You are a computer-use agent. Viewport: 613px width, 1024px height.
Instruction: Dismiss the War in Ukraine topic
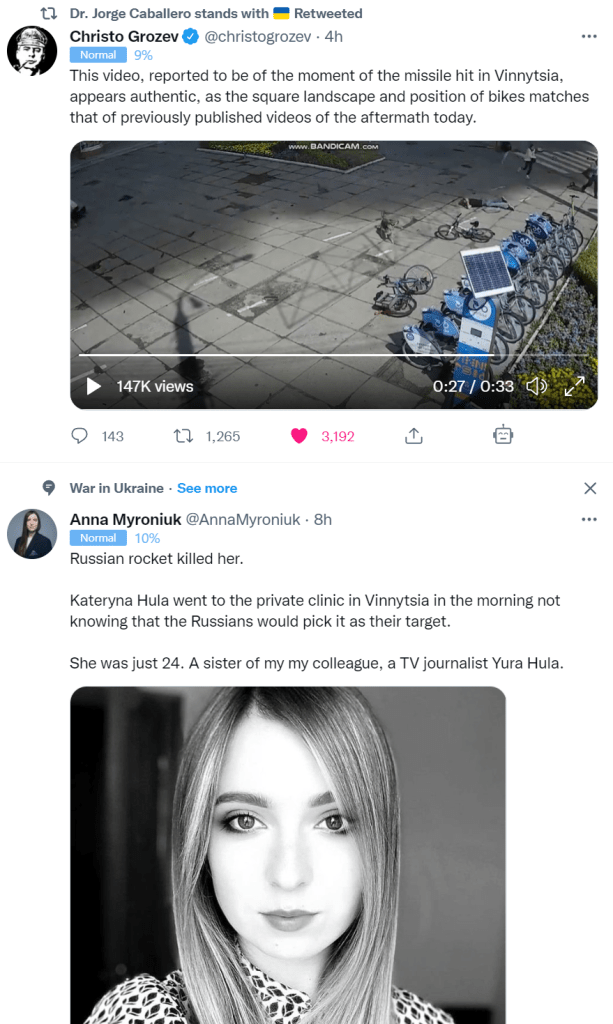(x=589, y=488)
